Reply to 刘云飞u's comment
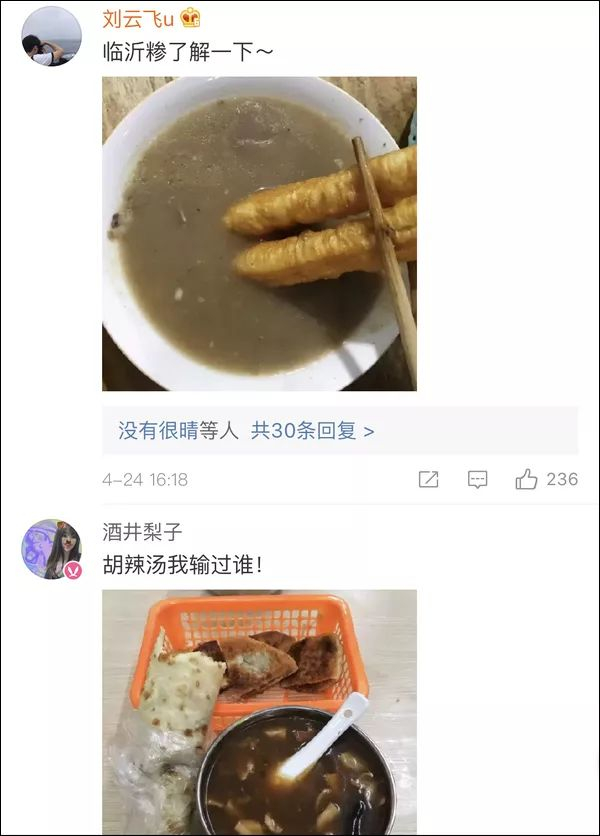Image resolution: width=600 pixels, height=836 pixels. (x=478, y=480)
